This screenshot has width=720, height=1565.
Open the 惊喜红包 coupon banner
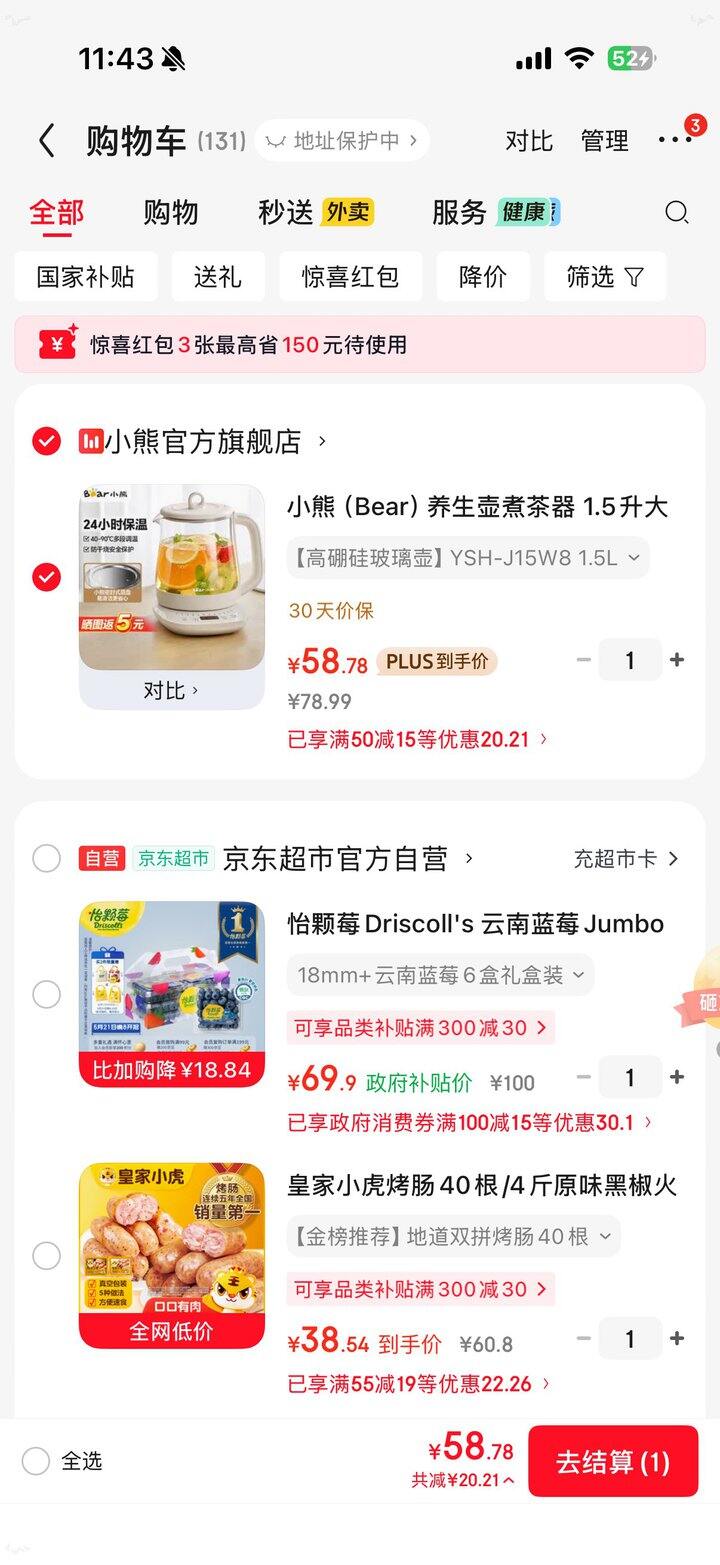360,345
